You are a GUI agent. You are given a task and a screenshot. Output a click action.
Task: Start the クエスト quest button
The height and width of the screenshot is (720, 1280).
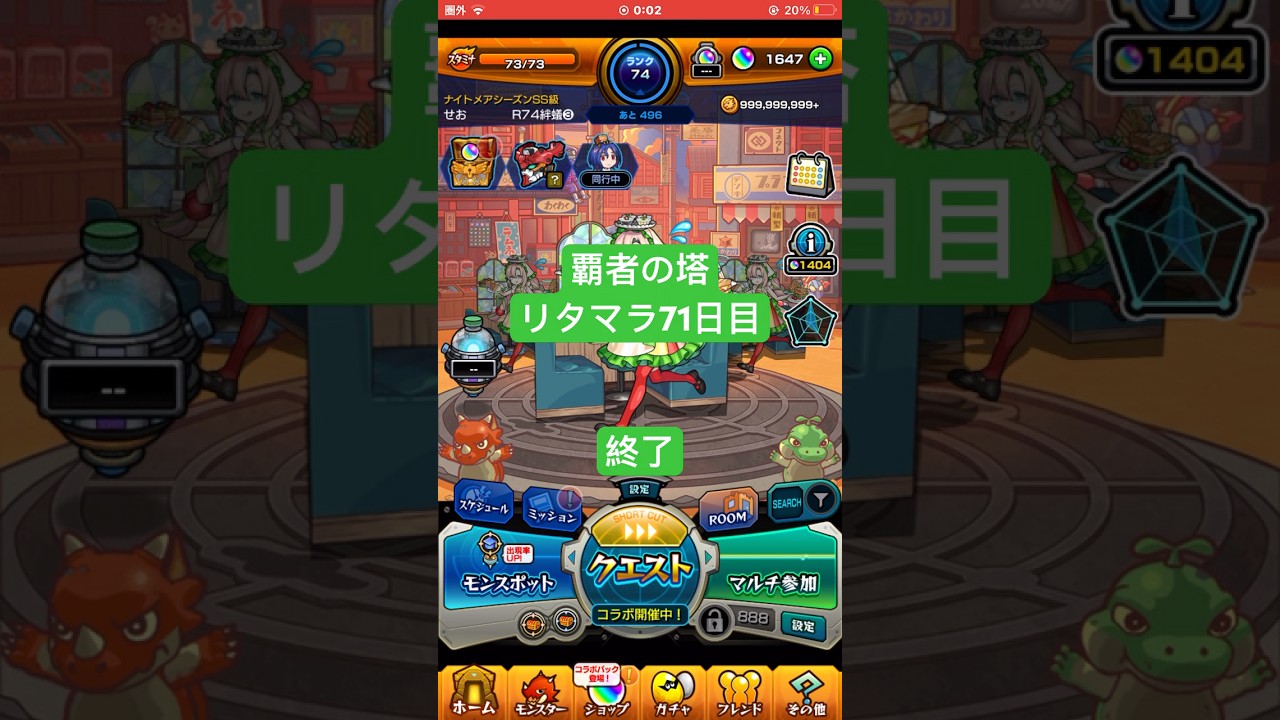coord(640,567)
